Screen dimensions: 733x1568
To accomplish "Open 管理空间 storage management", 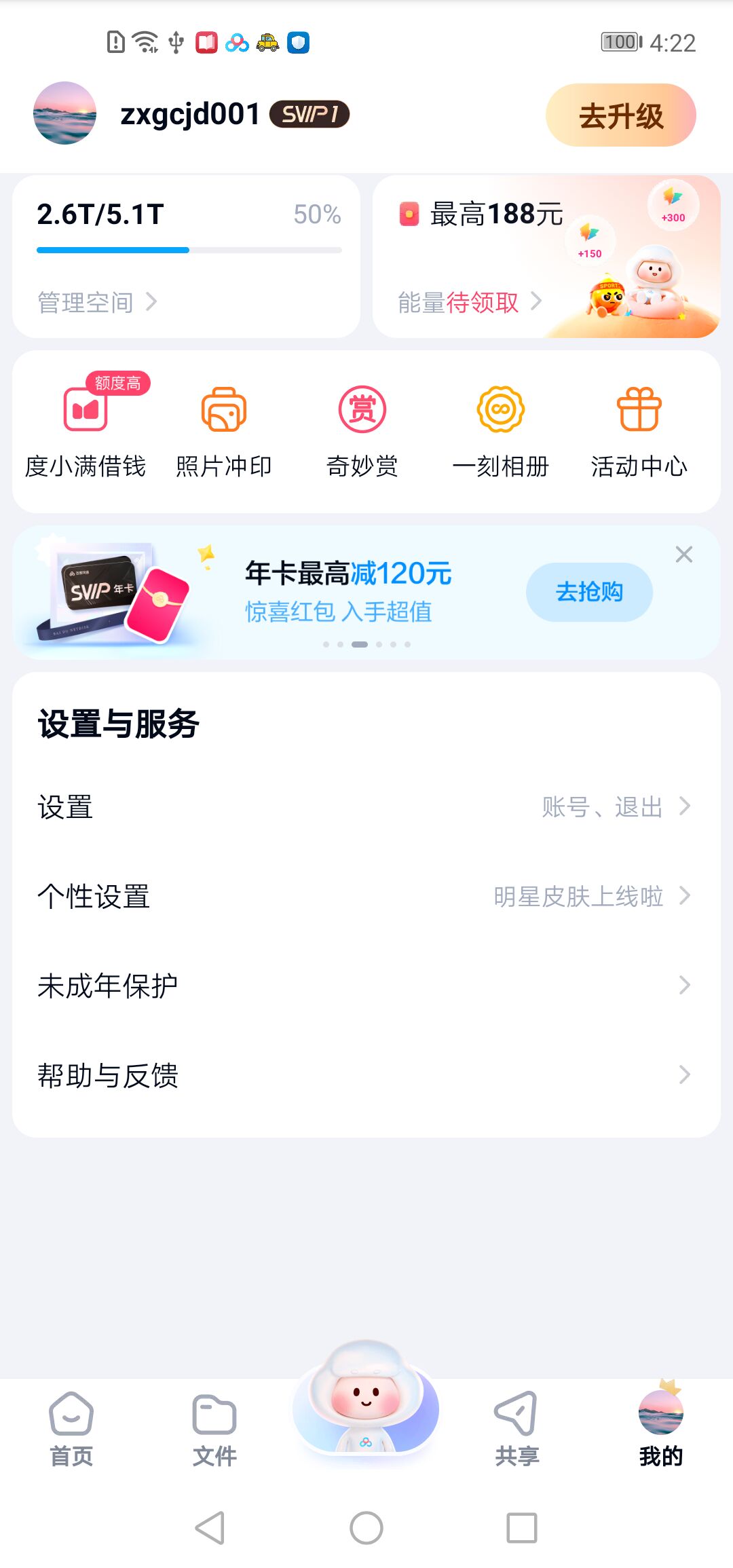I will coord(96,302).
